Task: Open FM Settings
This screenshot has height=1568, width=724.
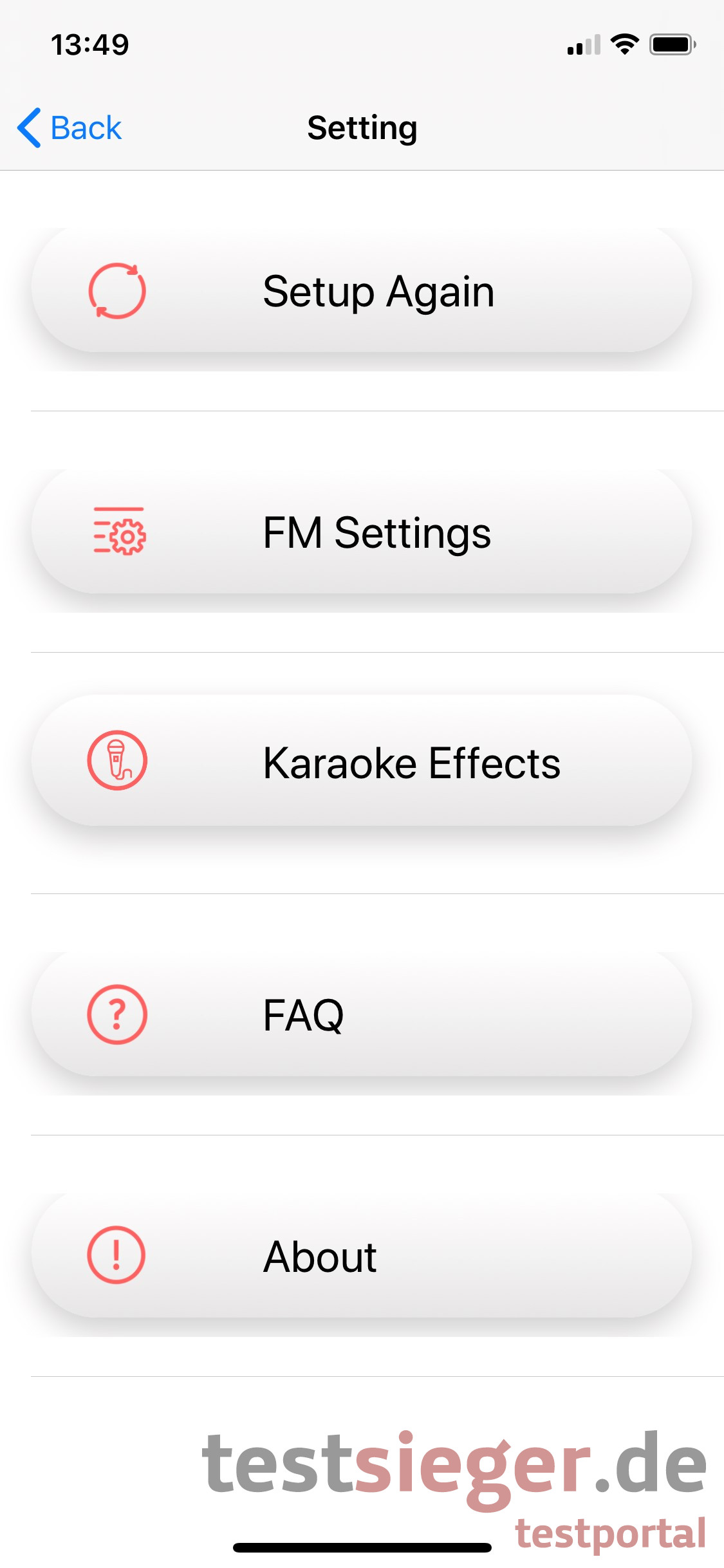Action: point(362,532)
